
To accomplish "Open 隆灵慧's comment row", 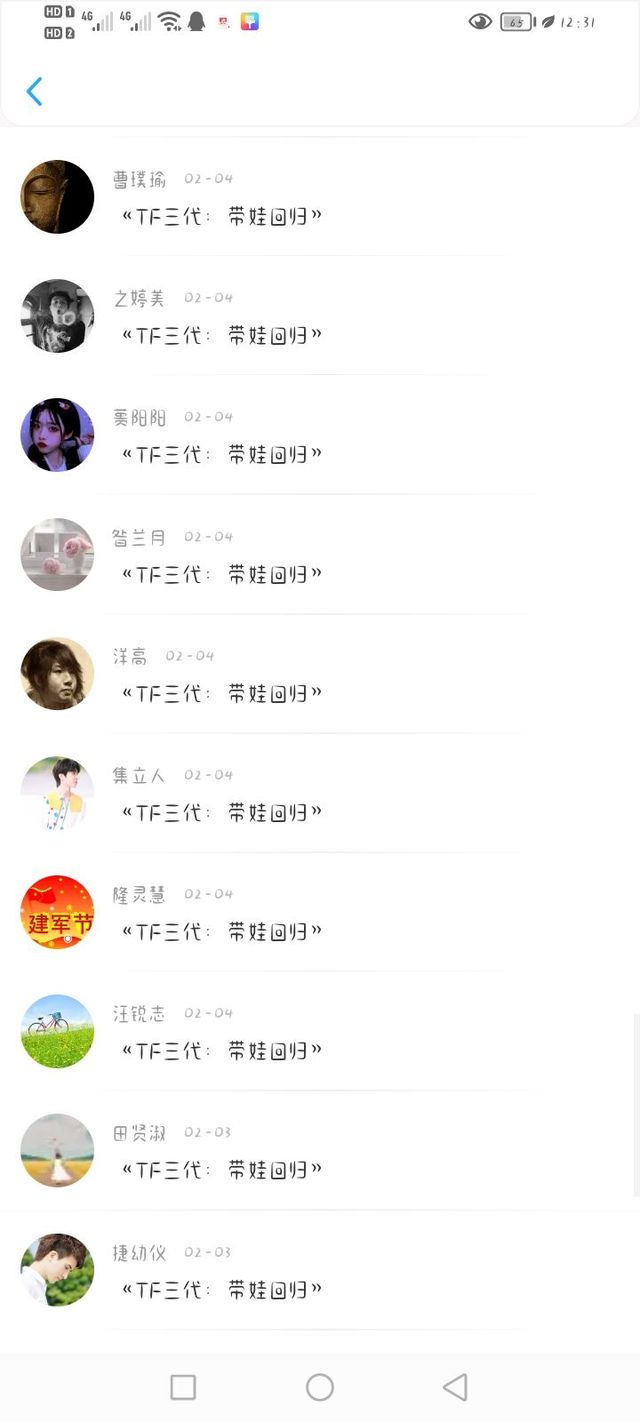I will tap(320, 912).
